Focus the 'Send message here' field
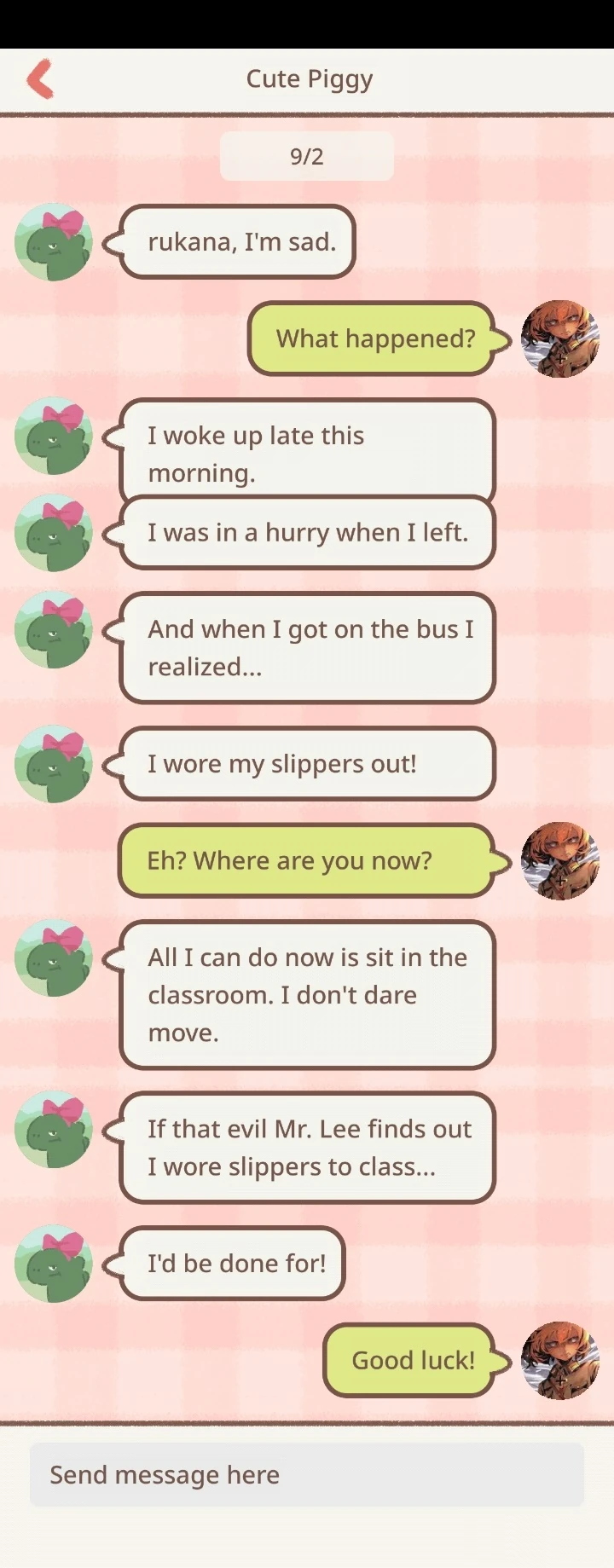 (x=307, y=1474)
